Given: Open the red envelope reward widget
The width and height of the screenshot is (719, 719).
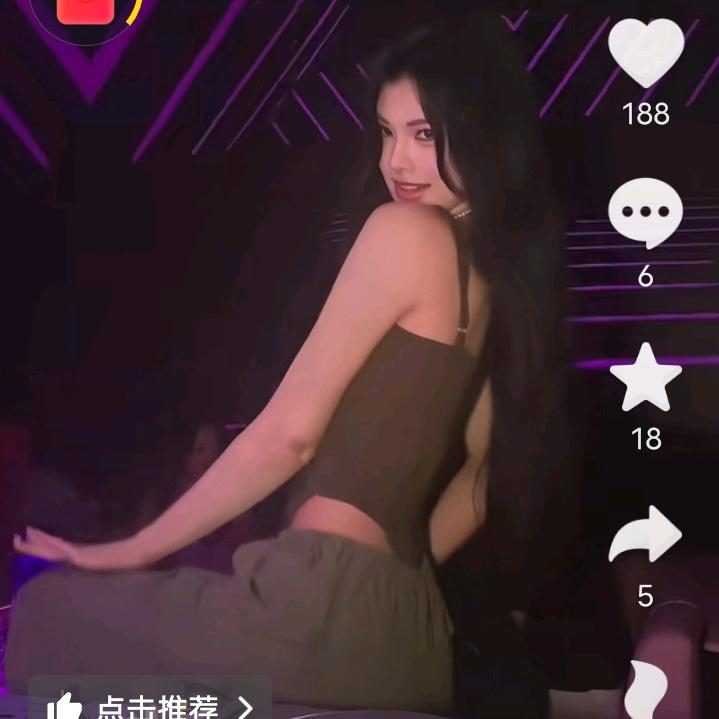Looking at the screenshot, I should coord(86,12).
